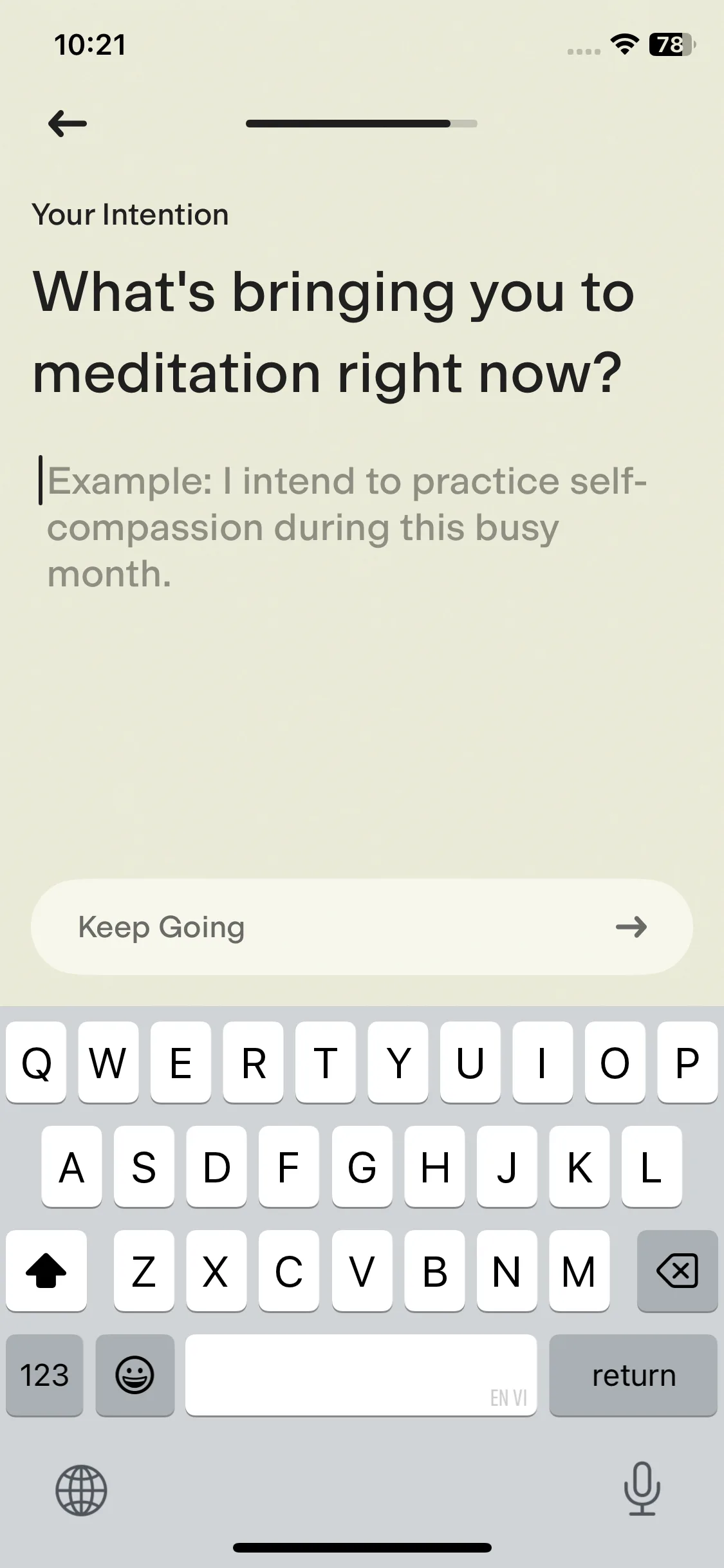Change keyboard language with the globe icon
Viewport: 724px width, 1568px height.
point(81,1489)
